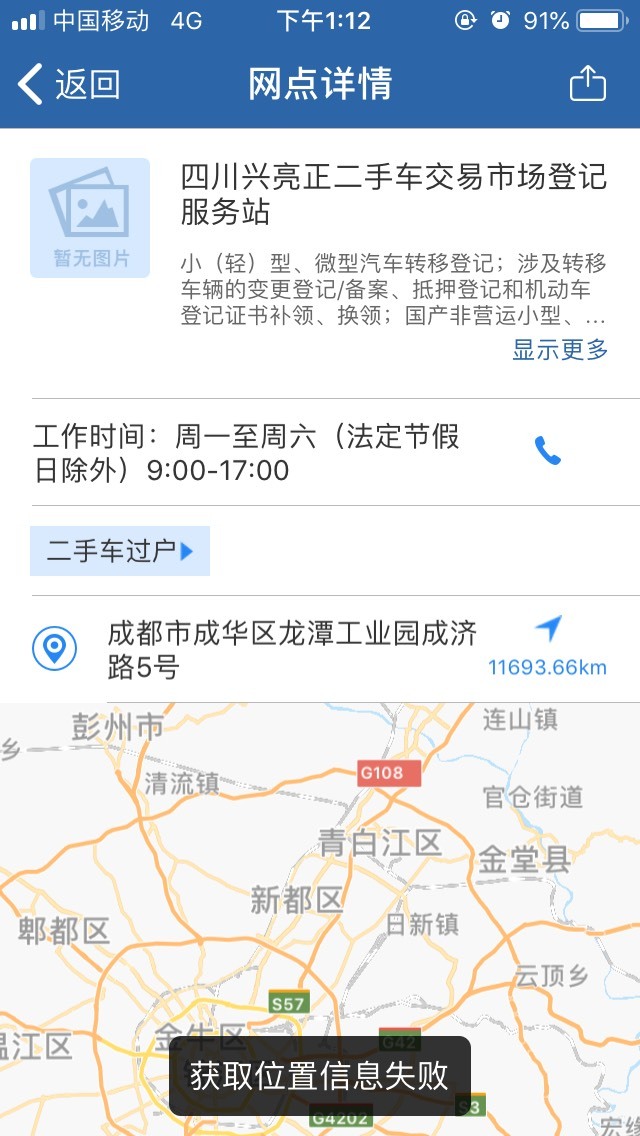640x1136 pixels.
Task: Open the 暂无图片 photo placeholder
Action: 90,218
